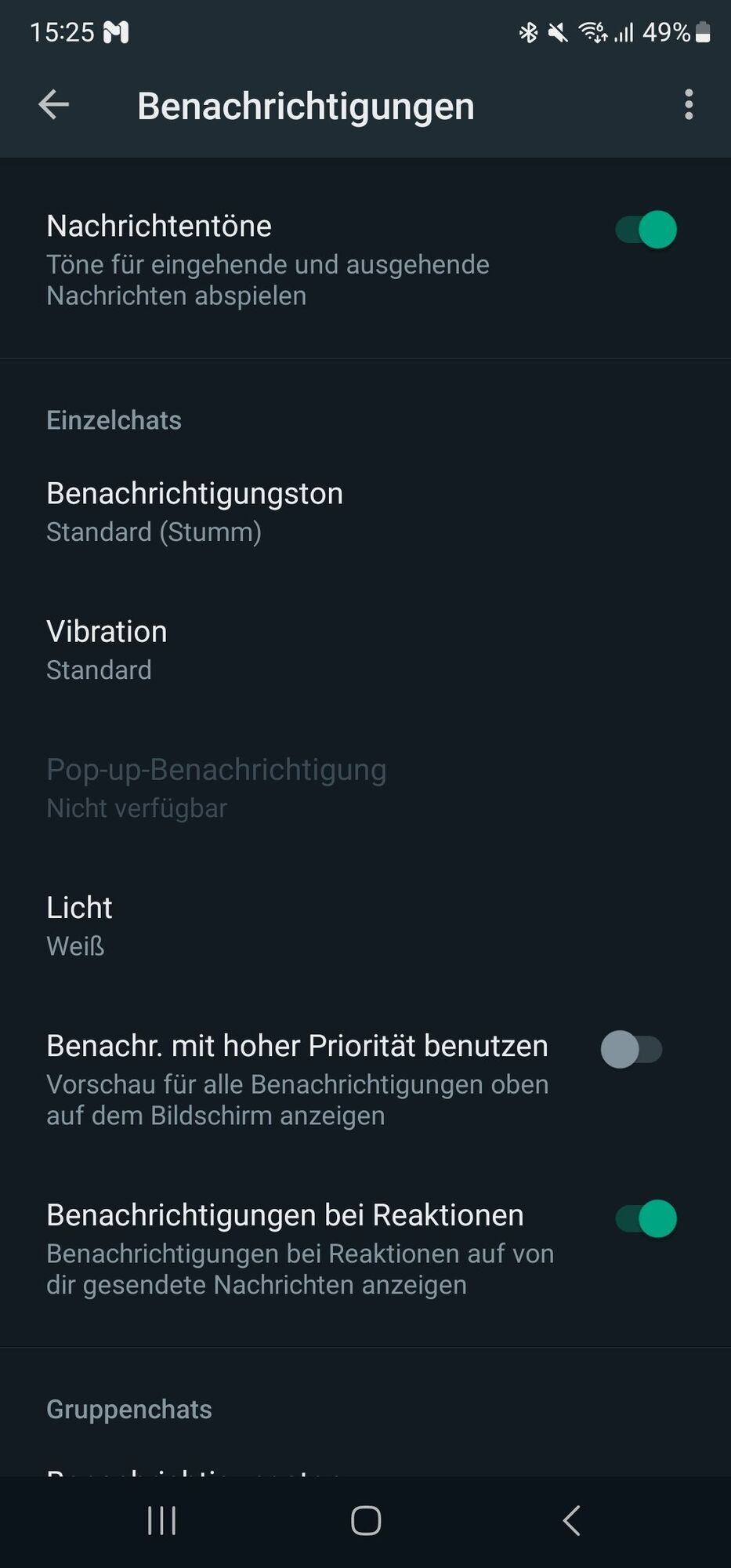The height and width of the screenshot is (1568, 731).
Task: Open recent apps from navigation bar
Action: pyautogui.click(x=162, y=1521)
